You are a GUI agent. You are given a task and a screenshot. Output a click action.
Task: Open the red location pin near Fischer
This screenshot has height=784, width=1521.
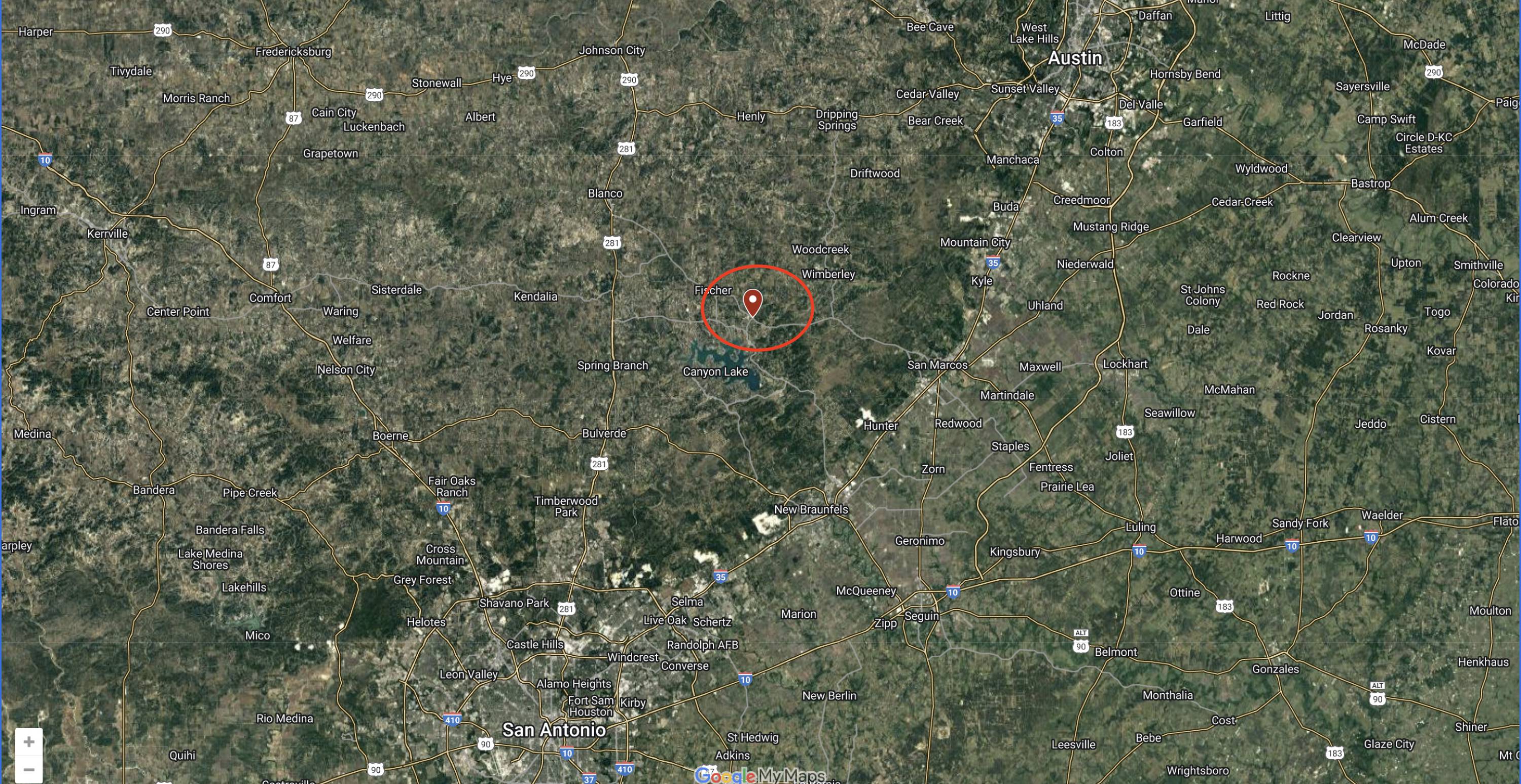point(752,302)
